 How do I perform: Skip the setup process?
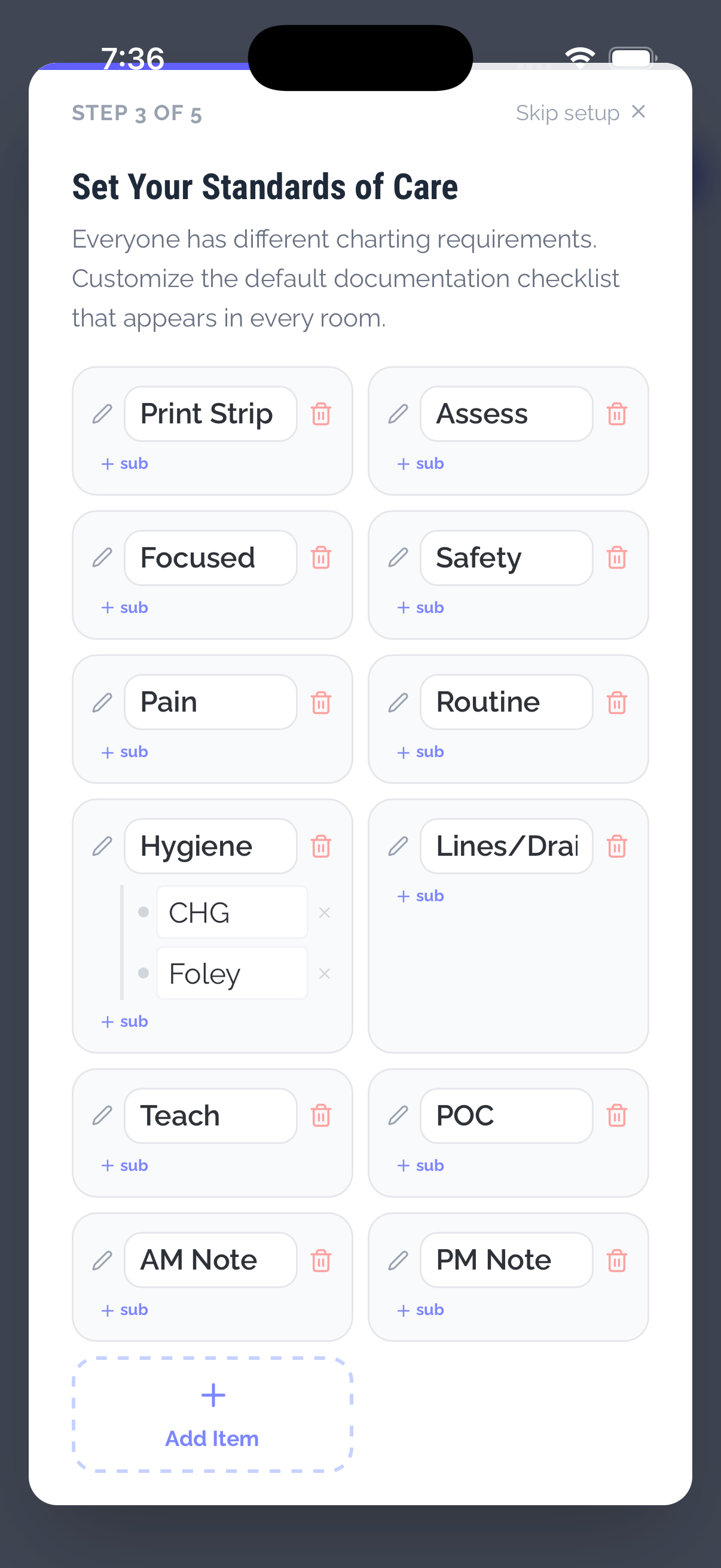[x=580, y=112]
